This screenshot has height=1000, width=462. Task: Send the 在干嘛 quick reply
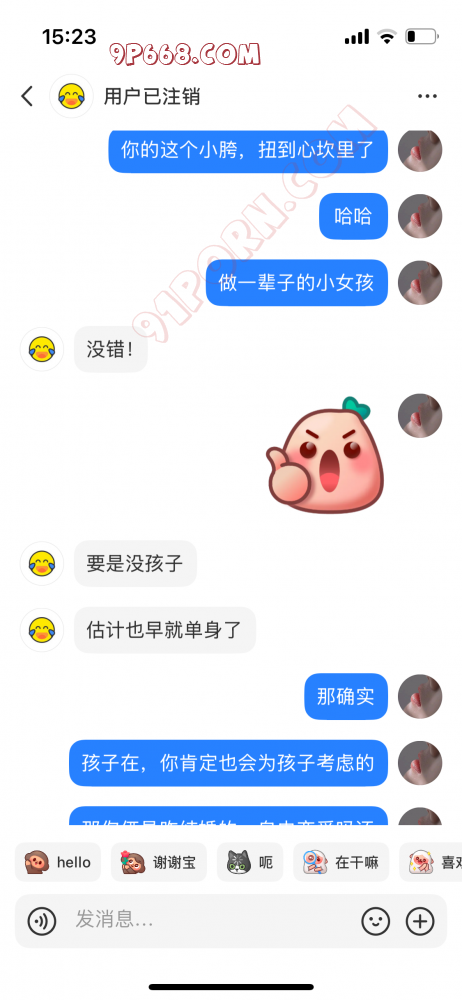pos(341,863)
